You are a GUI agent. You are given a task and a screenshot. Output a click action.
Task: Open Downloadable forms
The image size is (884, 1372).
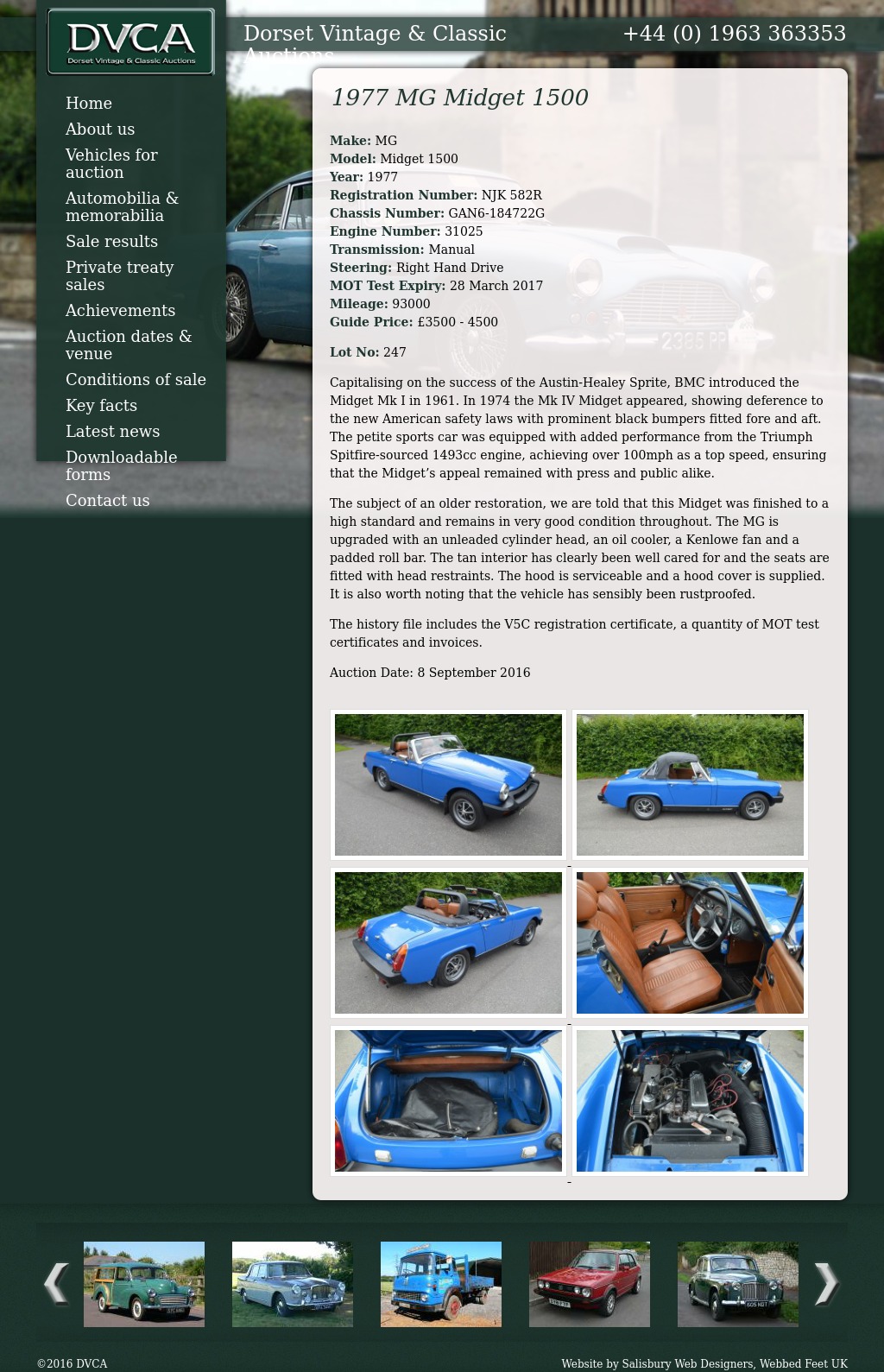(x=121, y=465)
